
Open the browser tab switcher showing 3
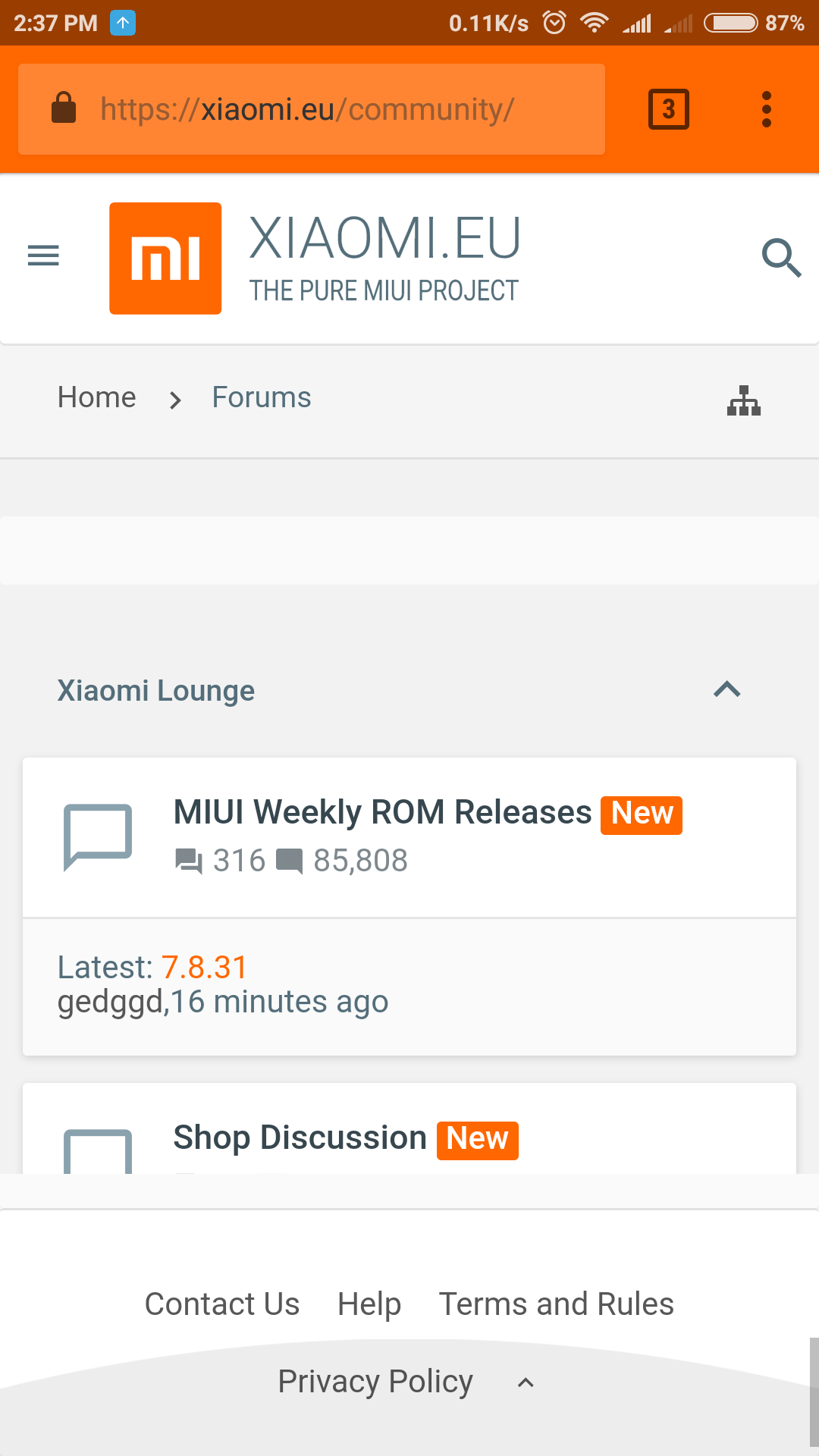pos(669,109)
